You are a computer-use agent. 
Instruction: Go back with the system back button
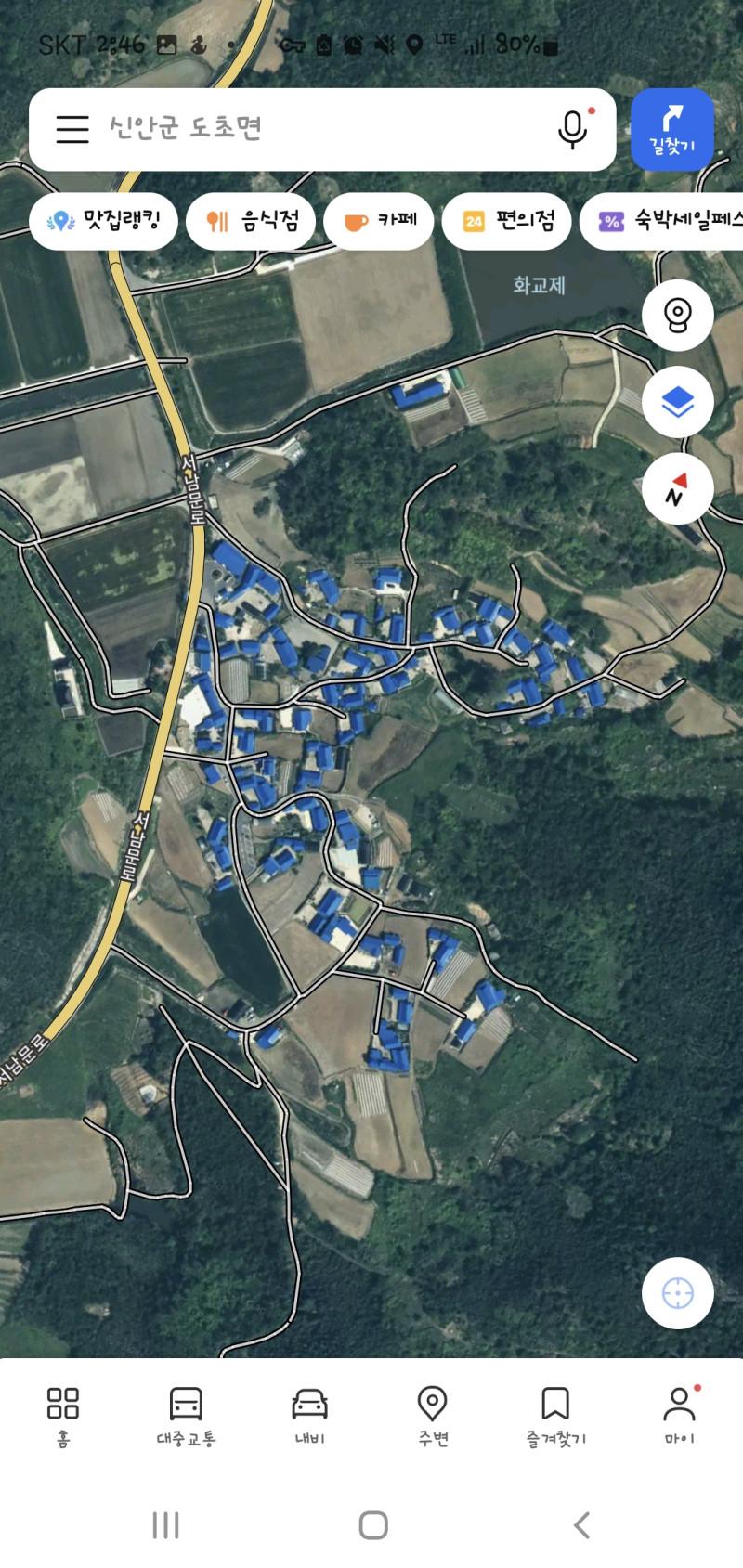click(581, 1525)
